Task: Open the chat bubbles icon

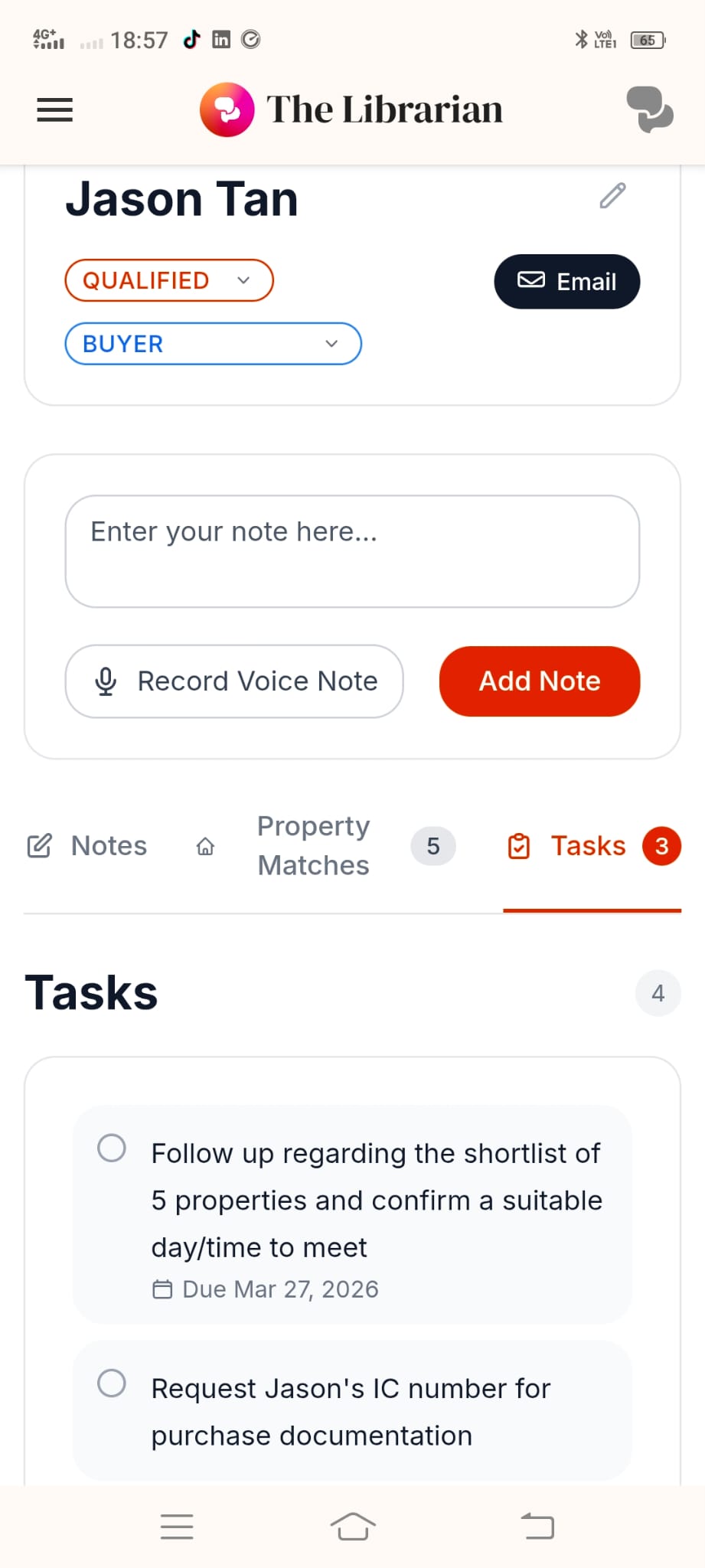Action: point(649,109)
